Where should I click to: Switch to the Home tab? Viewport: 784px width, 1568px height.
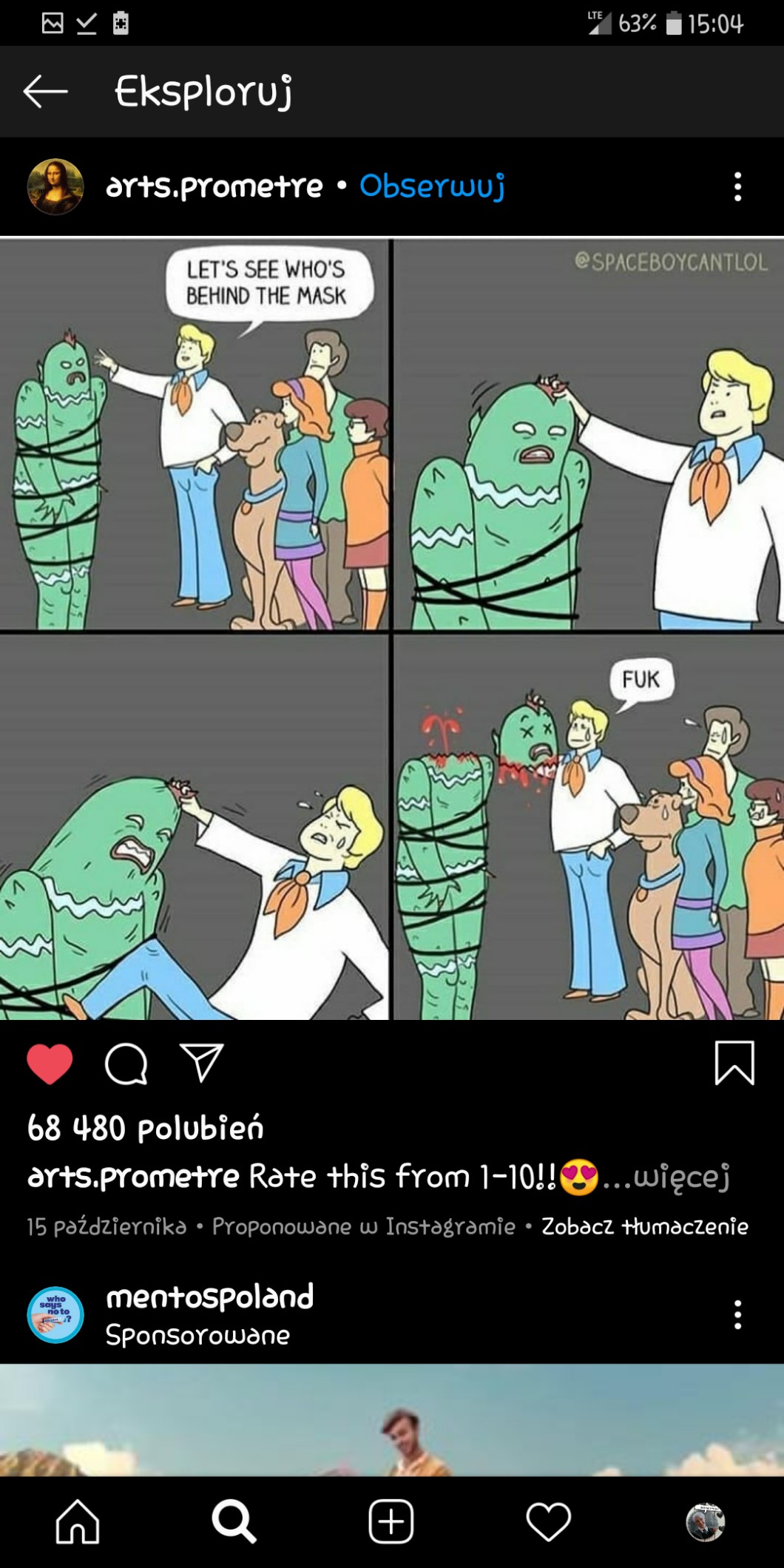tap(78, 1522)
